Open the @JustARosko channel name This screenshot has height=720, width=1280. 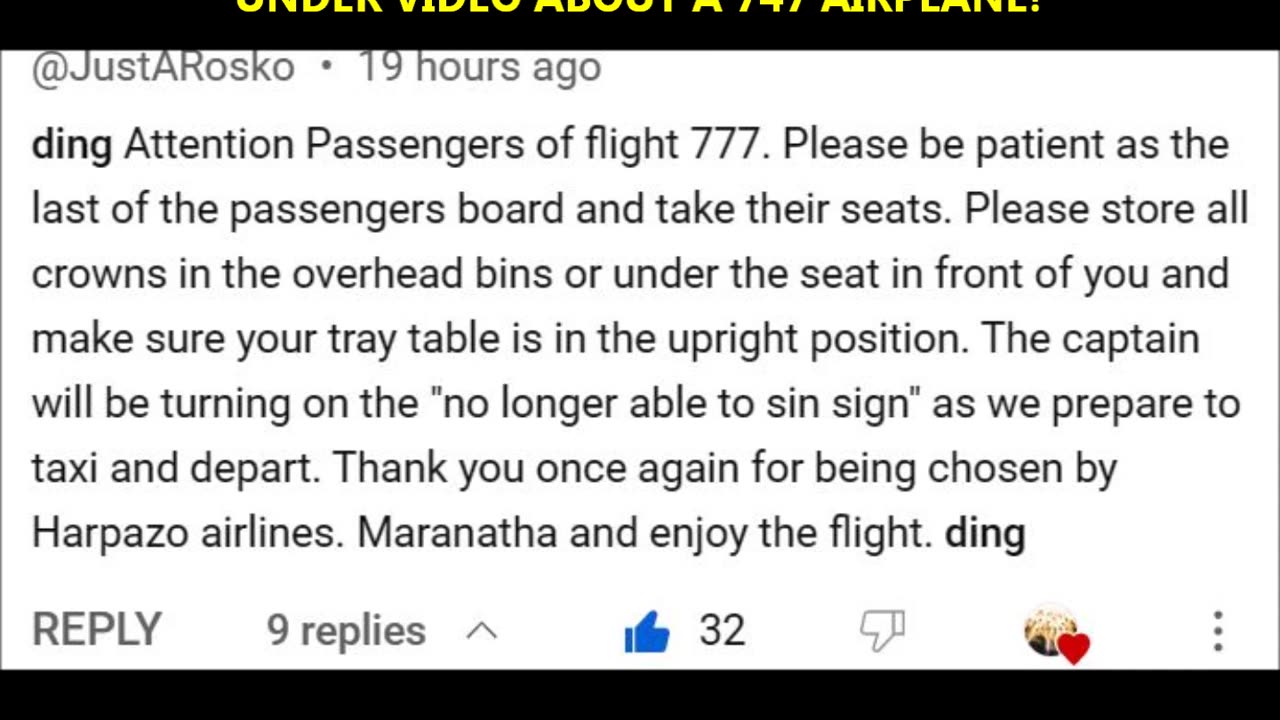(x=163, y=67)
